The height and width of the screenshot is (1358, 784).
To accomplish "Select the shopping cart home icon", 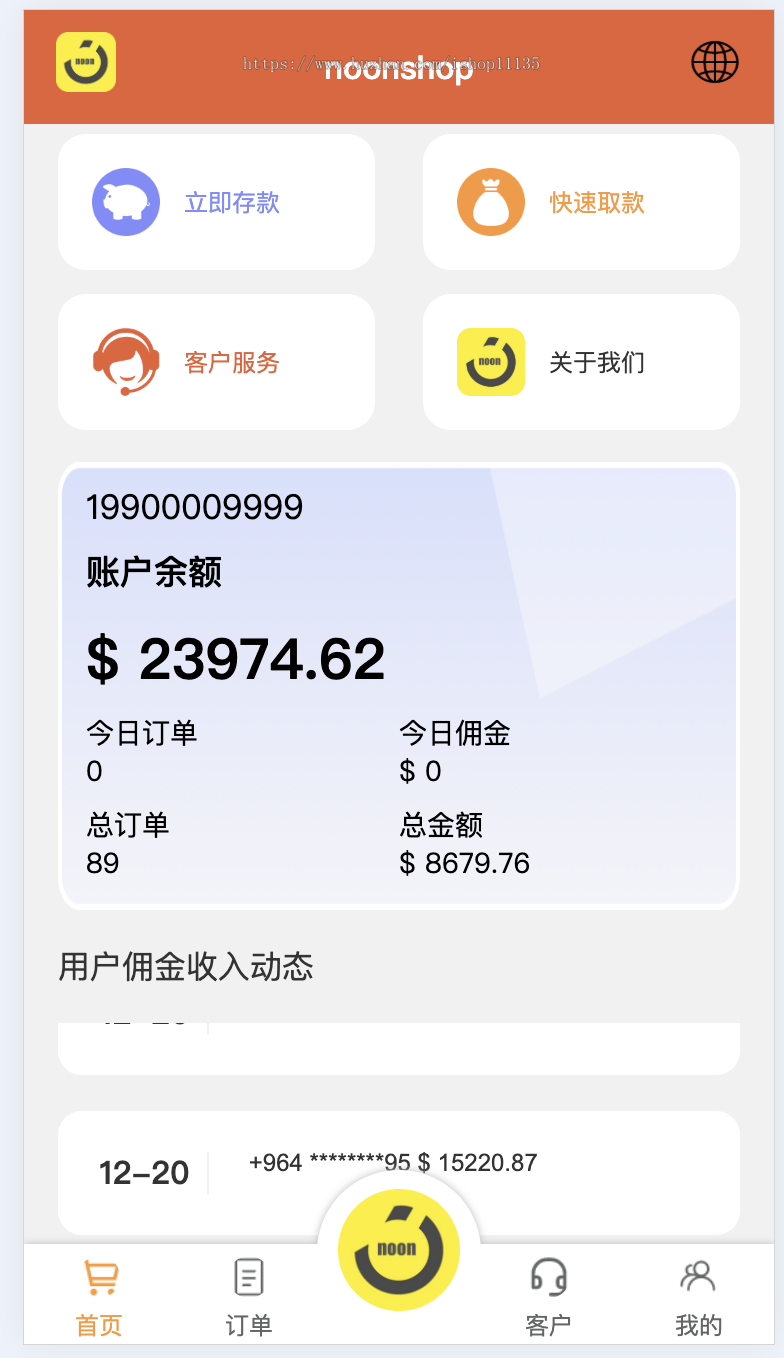I will click(99, 1277).
